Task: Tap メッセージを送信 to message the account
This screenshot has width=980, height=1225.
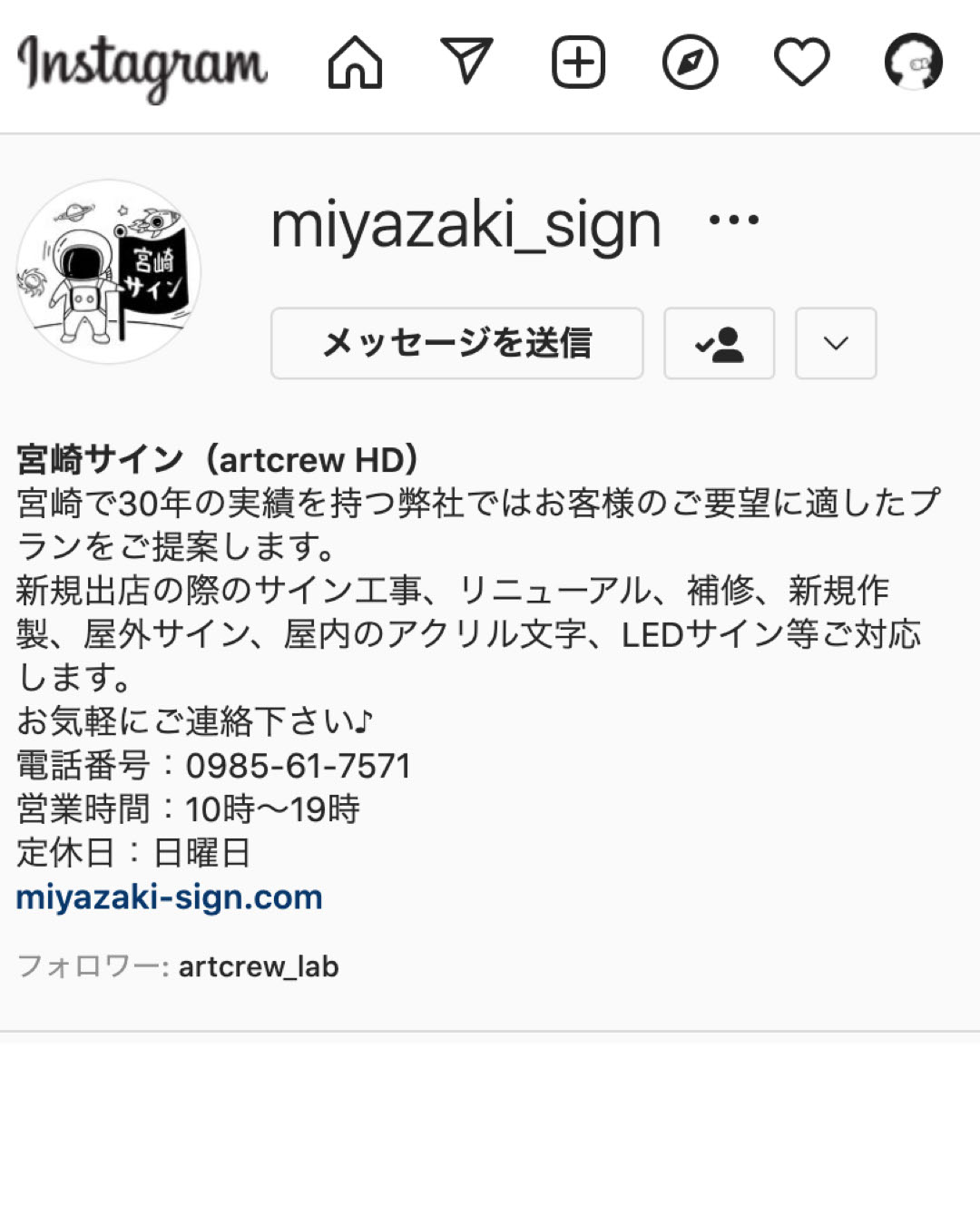Action: click(456, 343)
